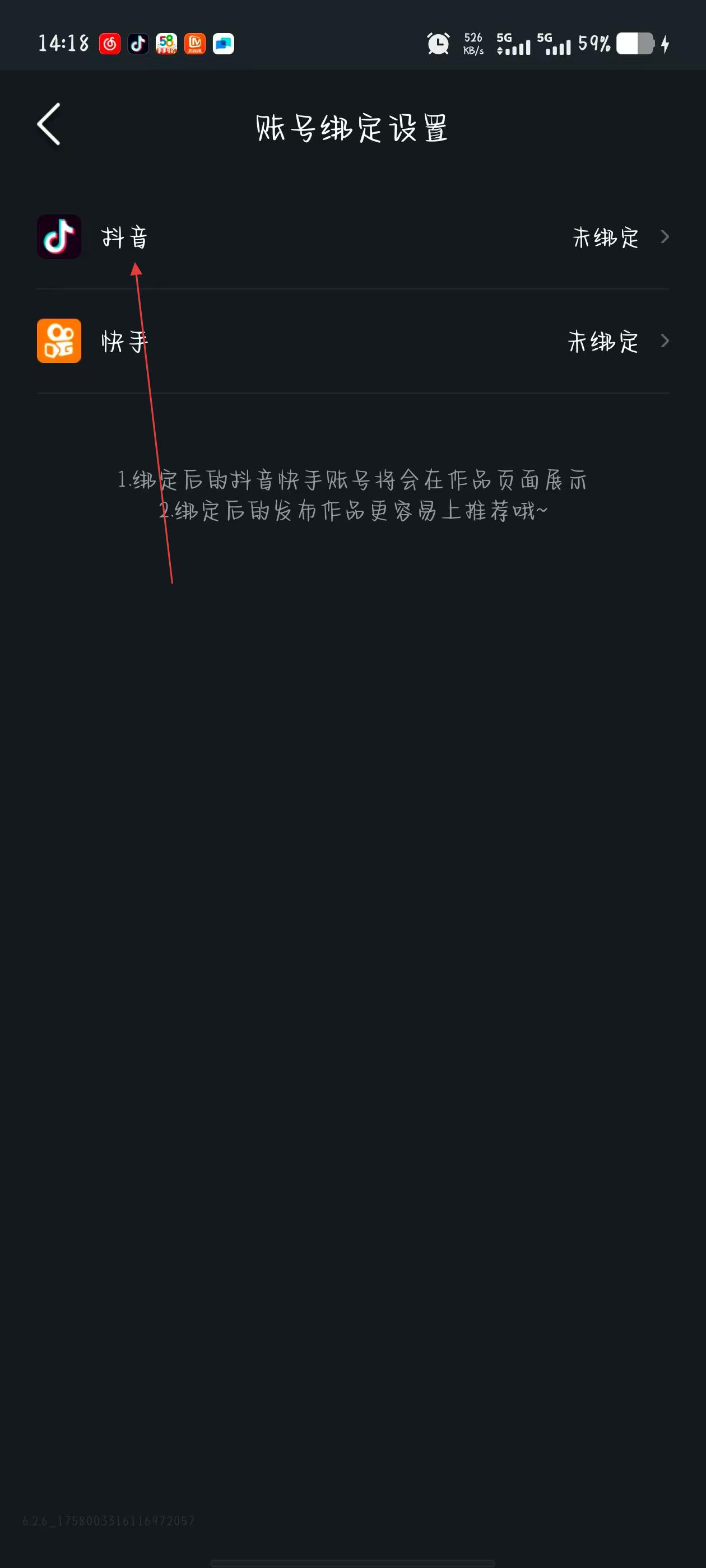The height and width of the screenshot is (1568, 706).
Task: Go back from account binding settings
Action: pos(49,124)
